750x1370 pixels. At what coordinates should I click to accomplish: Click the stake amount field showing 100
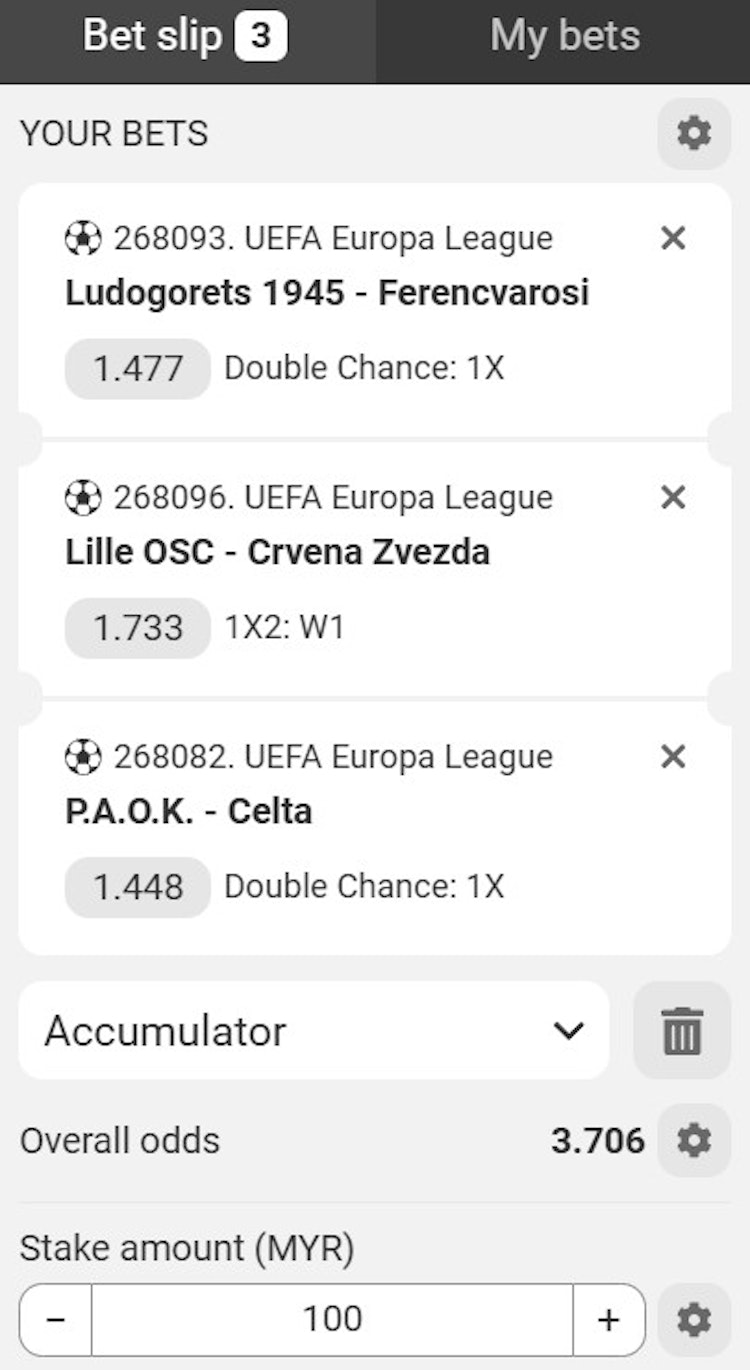click(x=332, y=1318)
